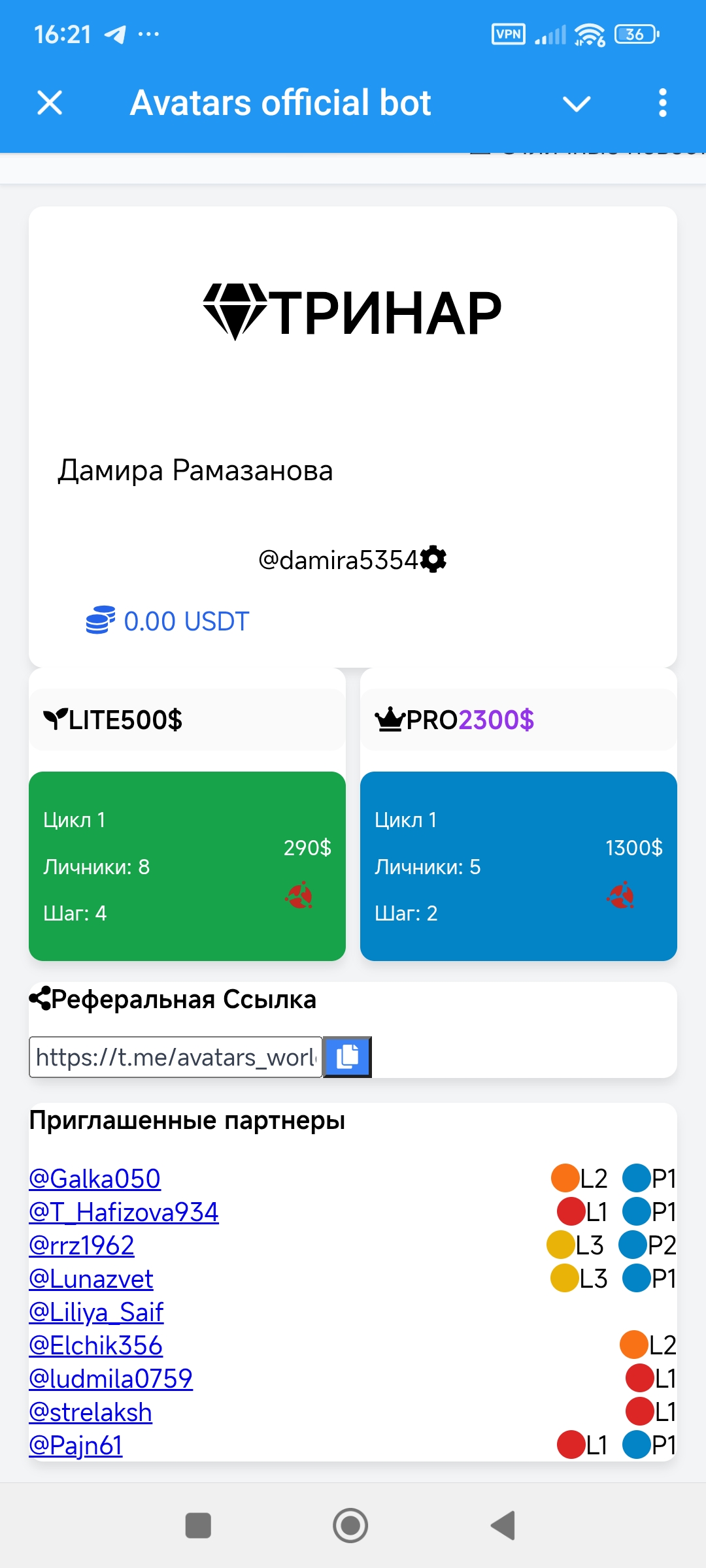This screenshot has width=706, height=1568.
Task: Collapse the bot window with the chevron
Action: 577,103
